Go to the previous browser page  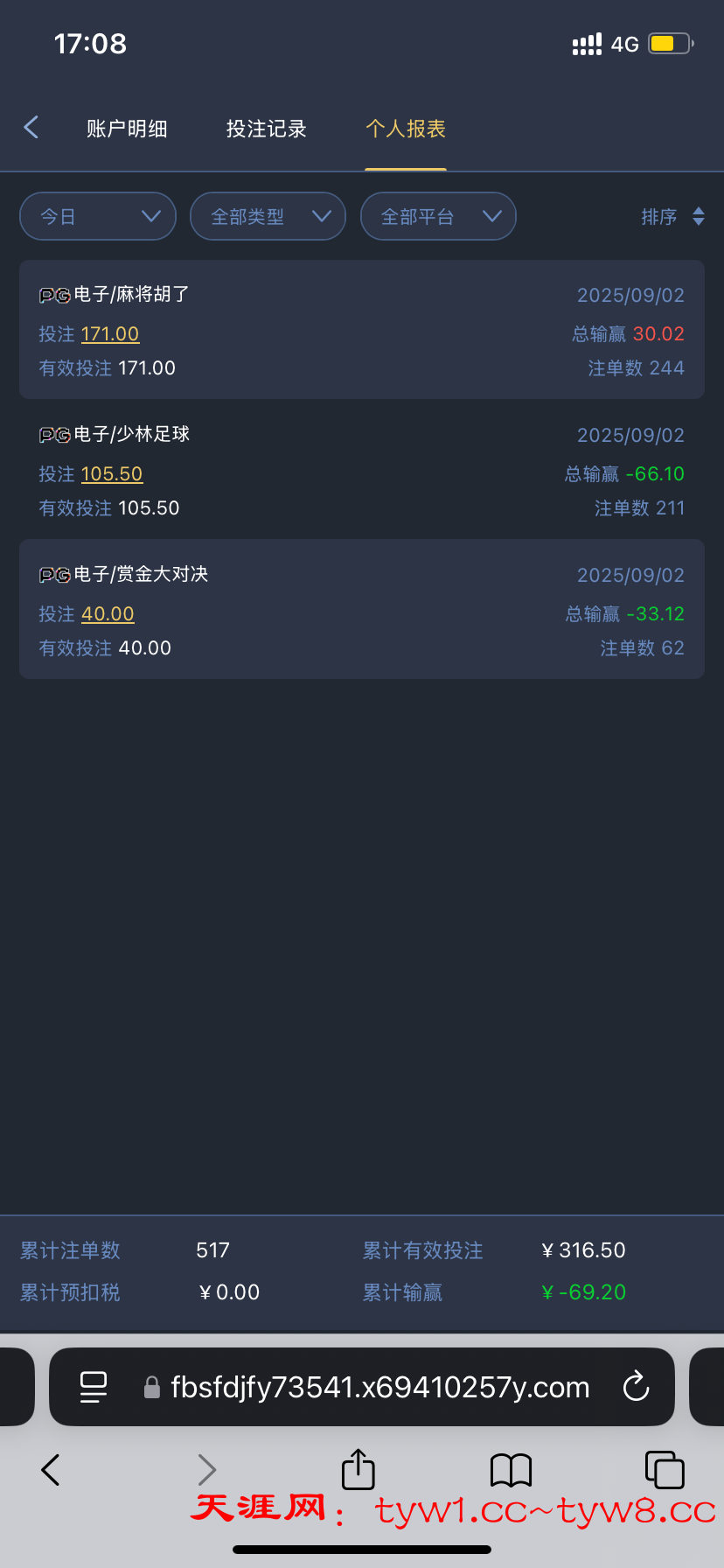pos(51,1469)
